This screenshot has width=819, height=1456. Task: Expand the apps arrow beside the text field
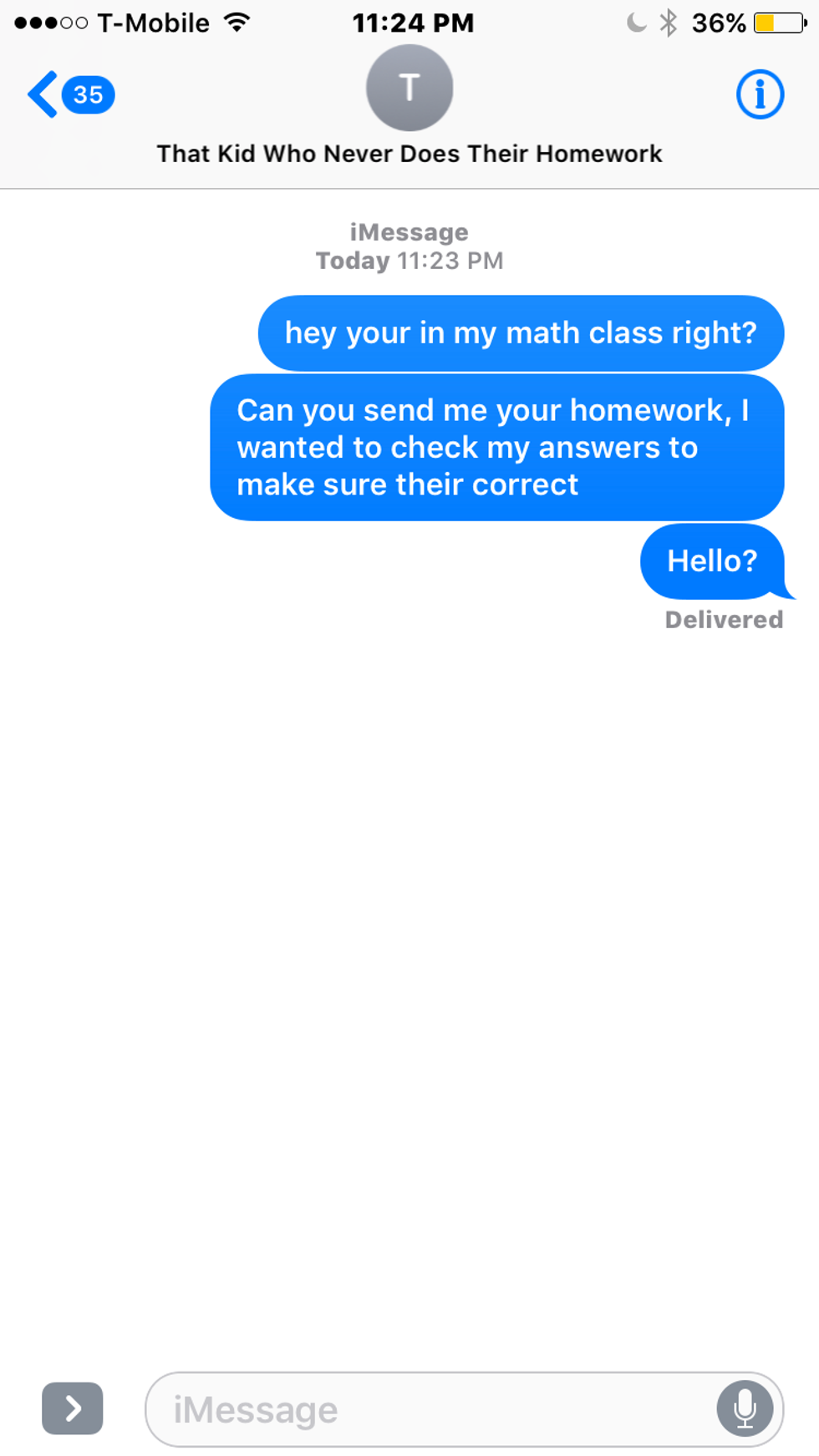point(73,1408)
